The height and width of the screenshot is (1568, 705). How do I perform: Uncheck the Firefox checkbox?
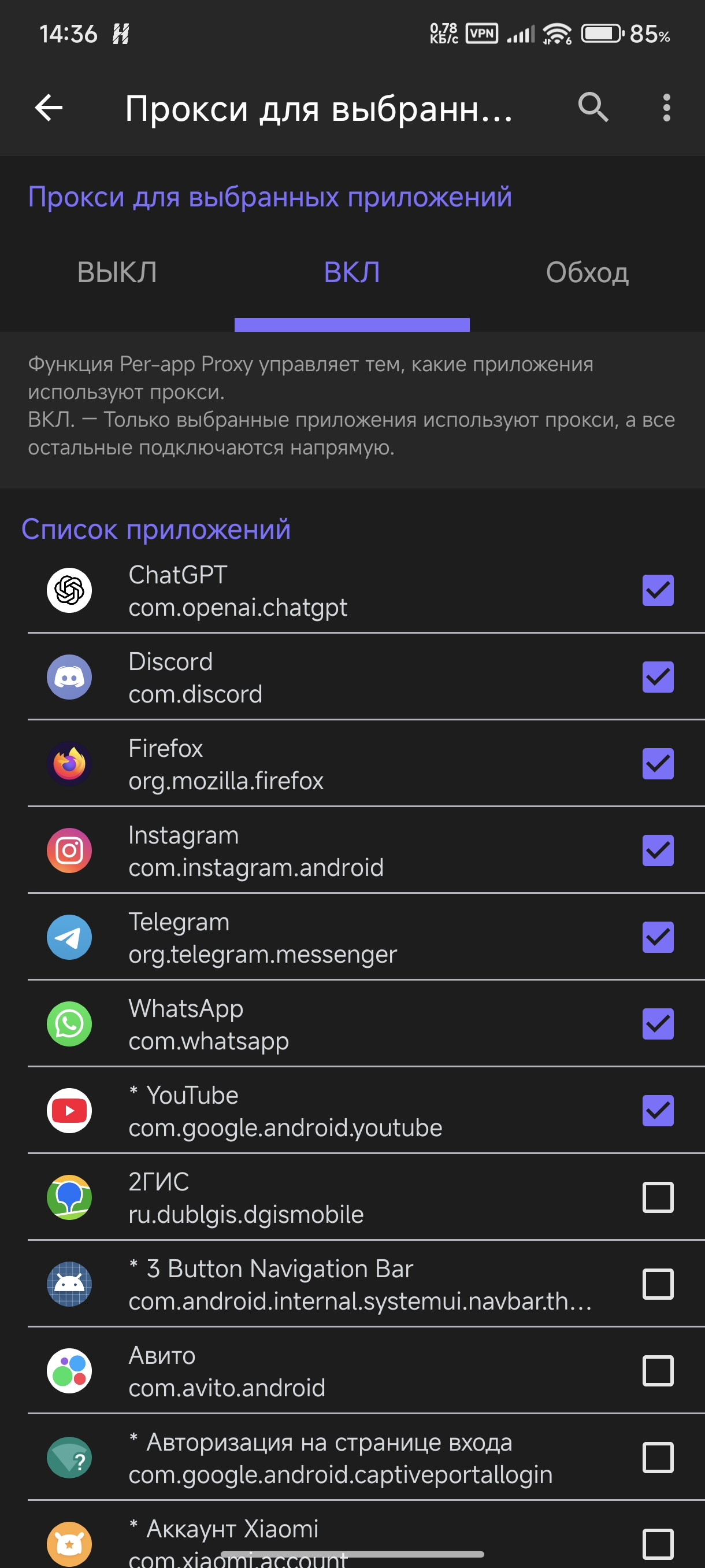point(658,764)
